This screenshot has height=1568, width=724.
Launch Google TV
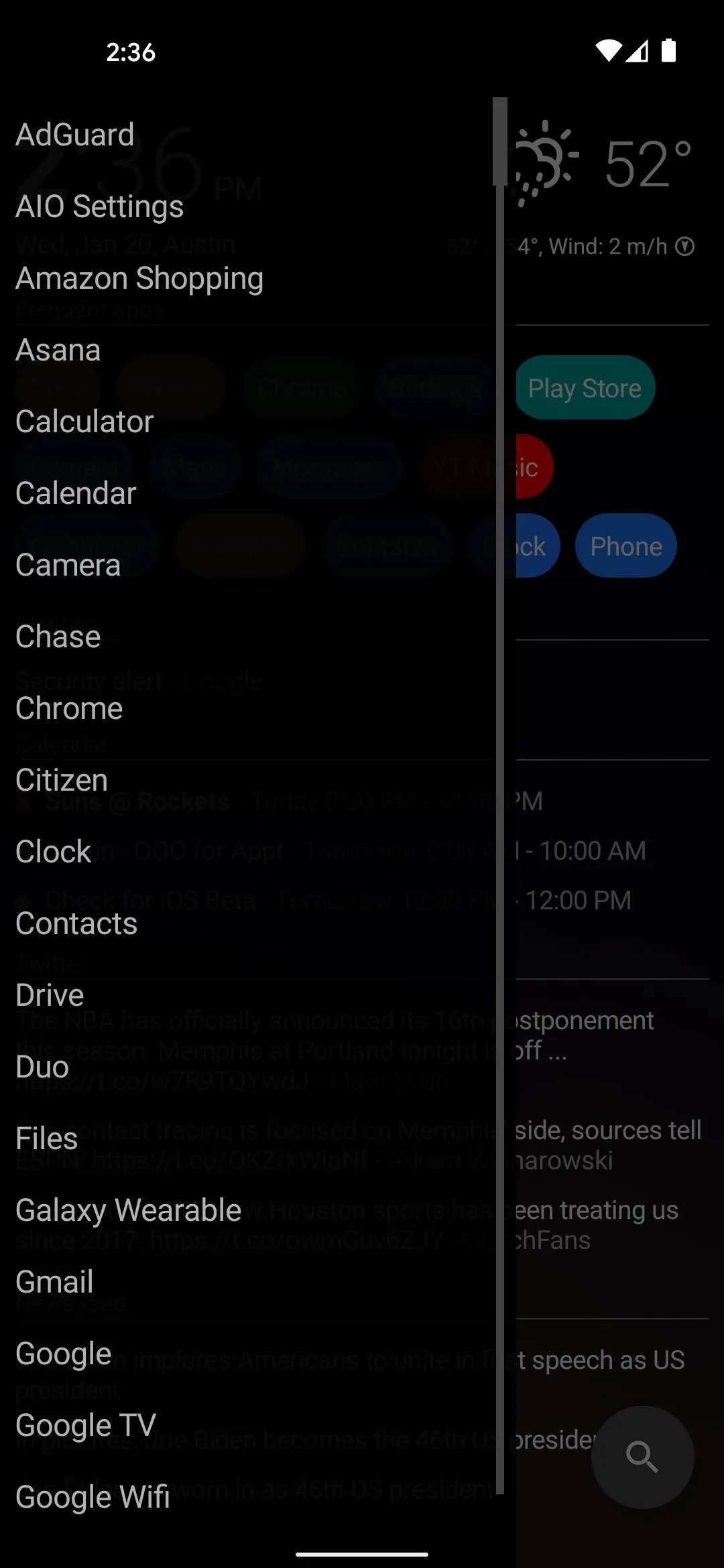[86, 1425]
